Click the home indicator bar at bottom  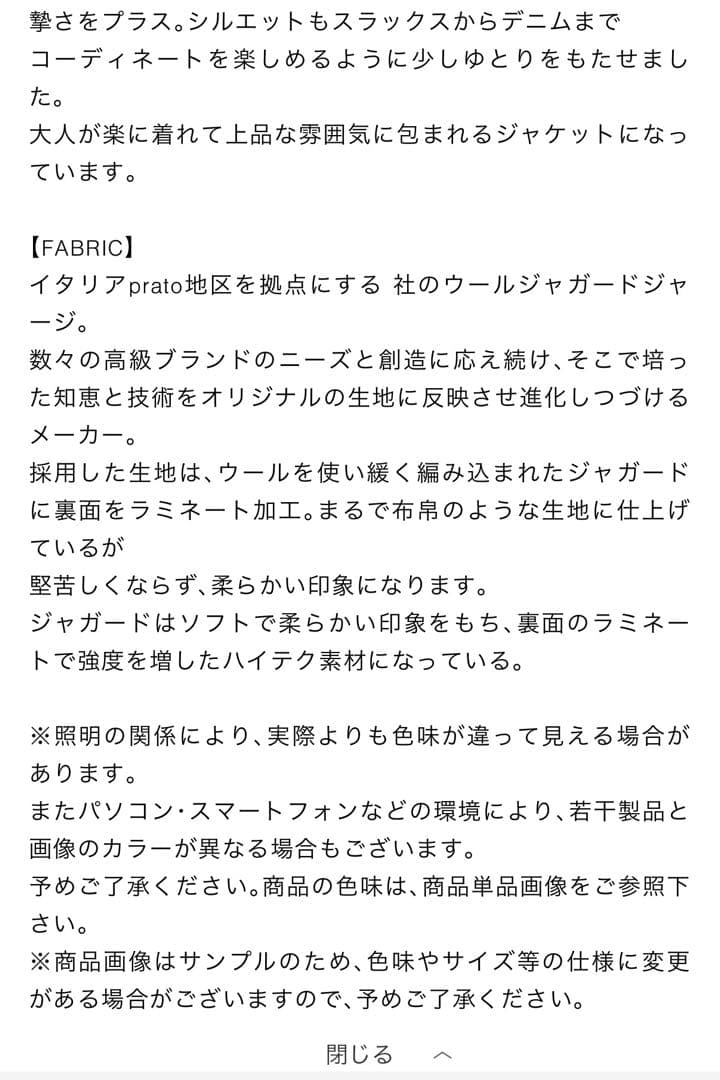point(360,1076)
